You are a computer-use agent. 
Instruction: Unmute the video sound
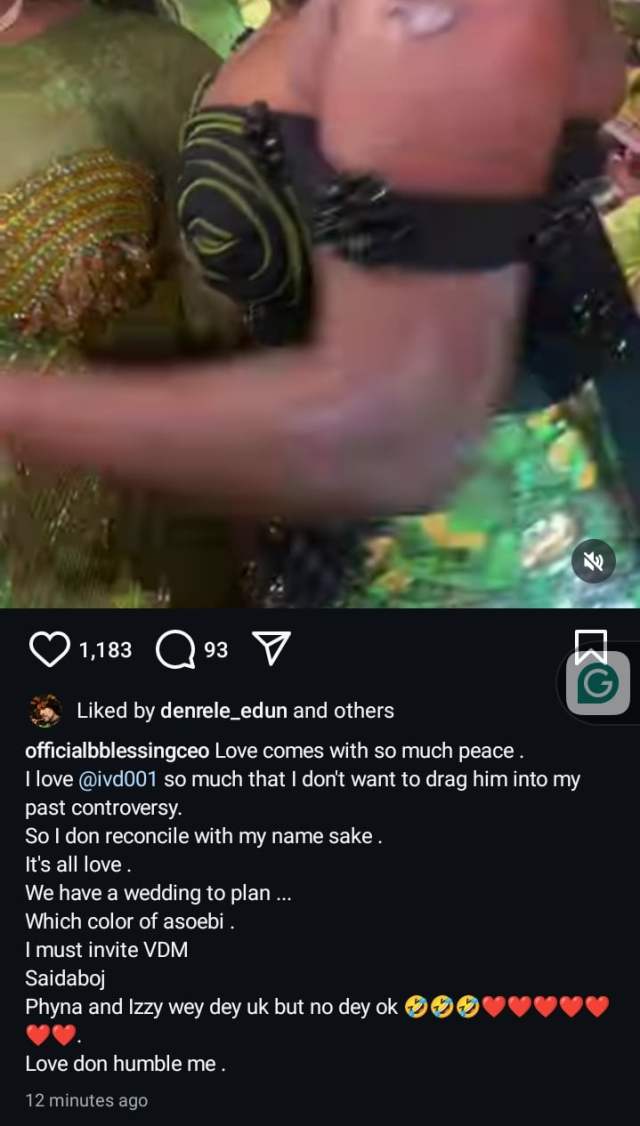593,563
